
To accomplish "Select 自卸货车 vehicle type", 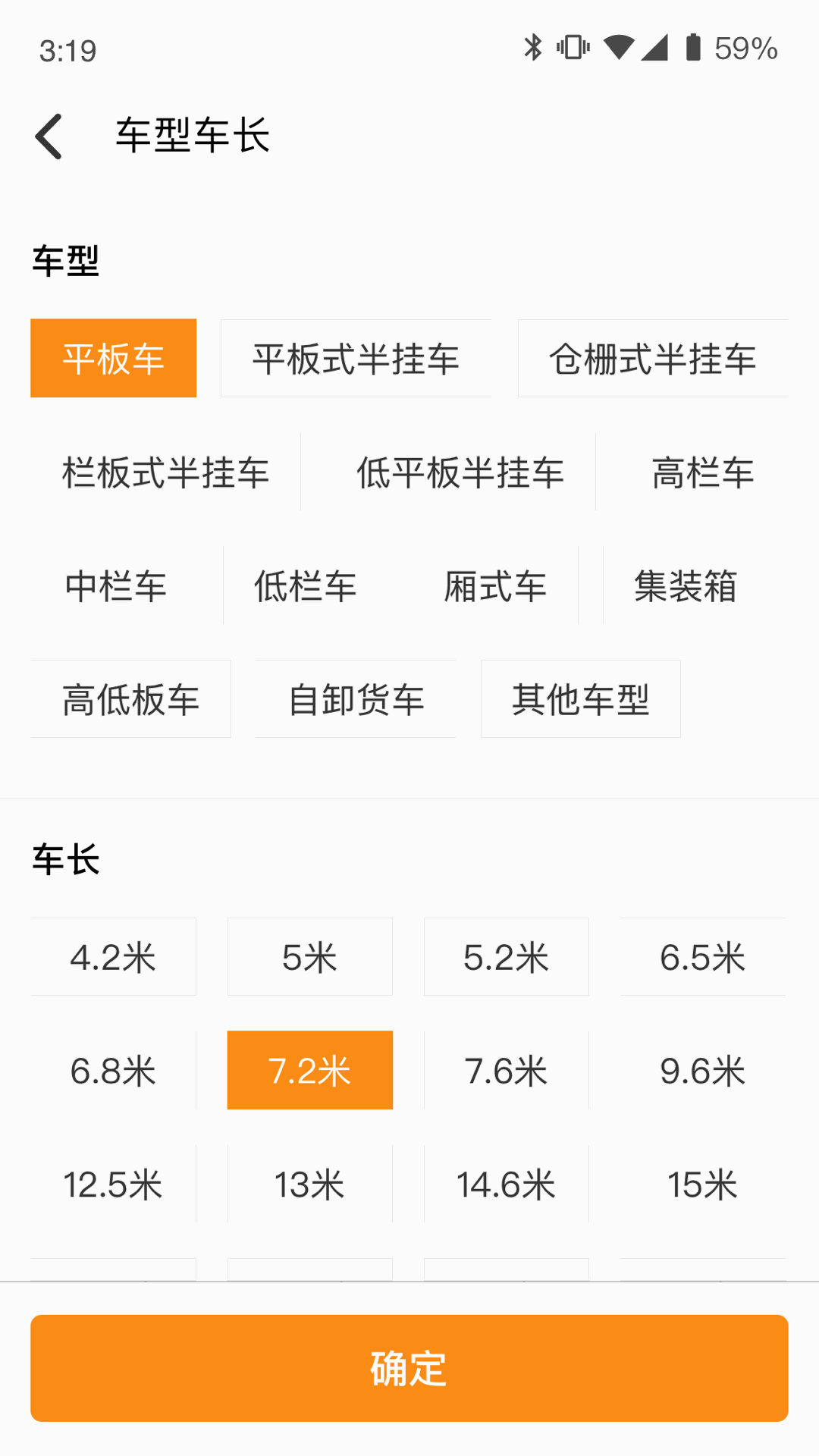I will click(356, 699).
